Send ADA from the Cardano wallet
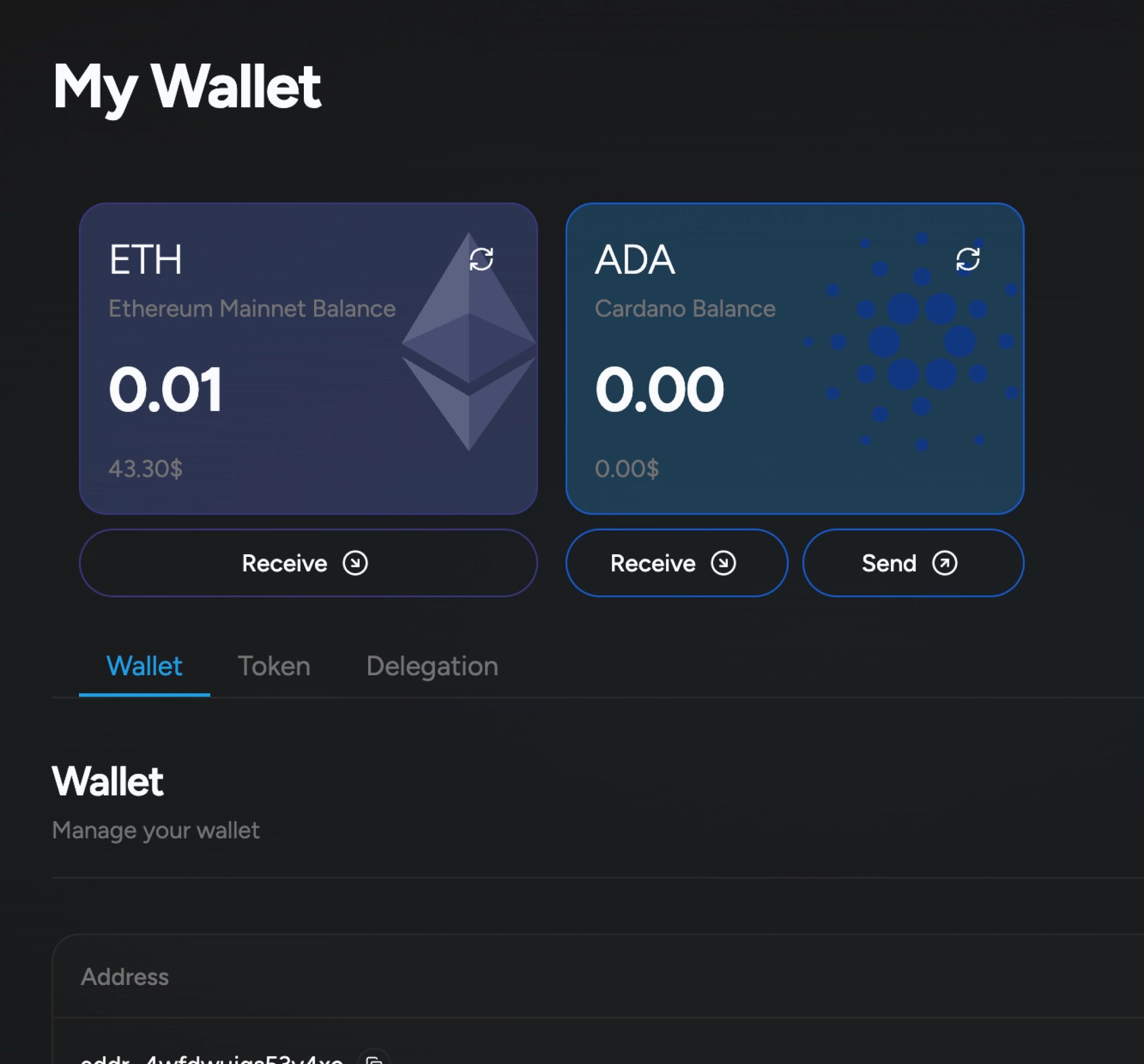The height and width of the screenshot is (1064, 1144). (913, 563)
